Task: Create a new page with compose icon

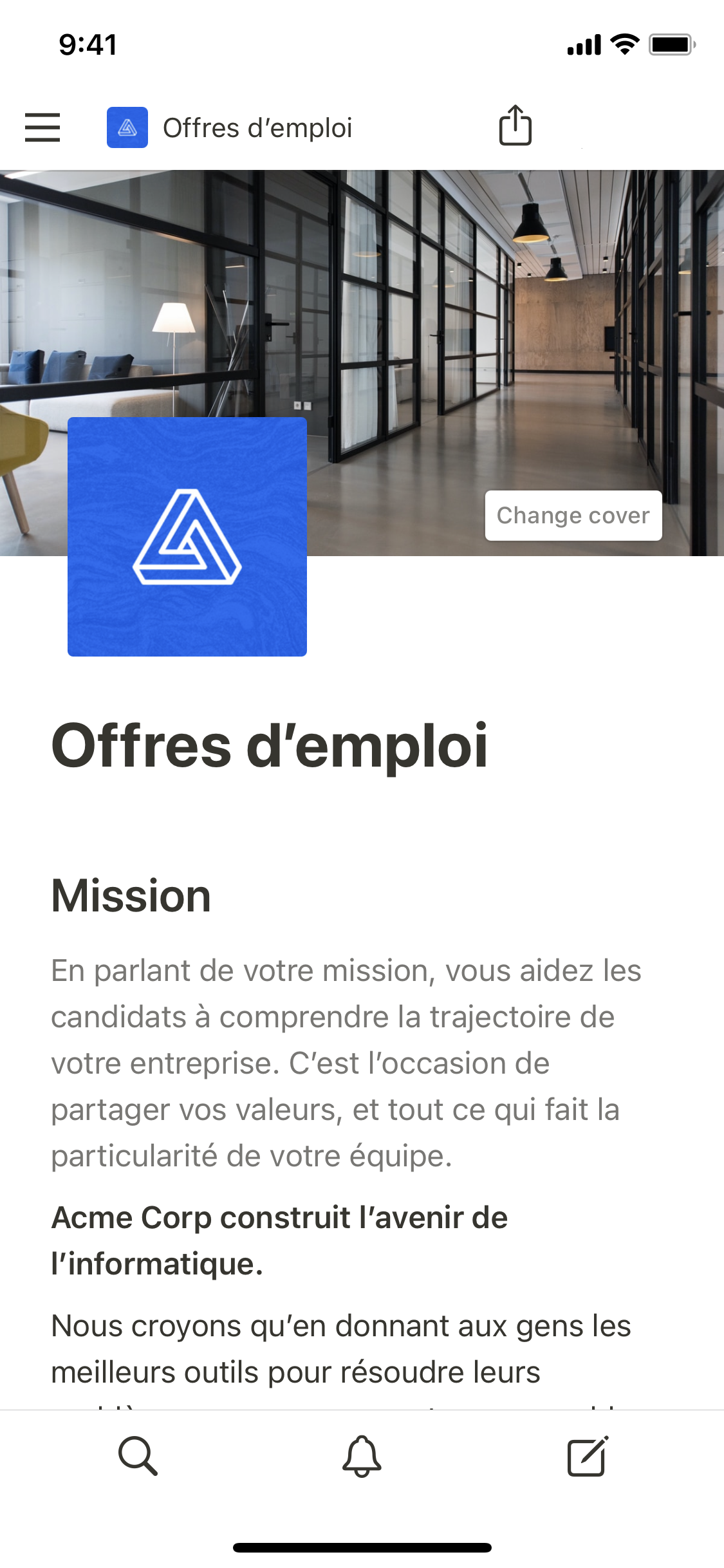Action: tap(587, 1455)
